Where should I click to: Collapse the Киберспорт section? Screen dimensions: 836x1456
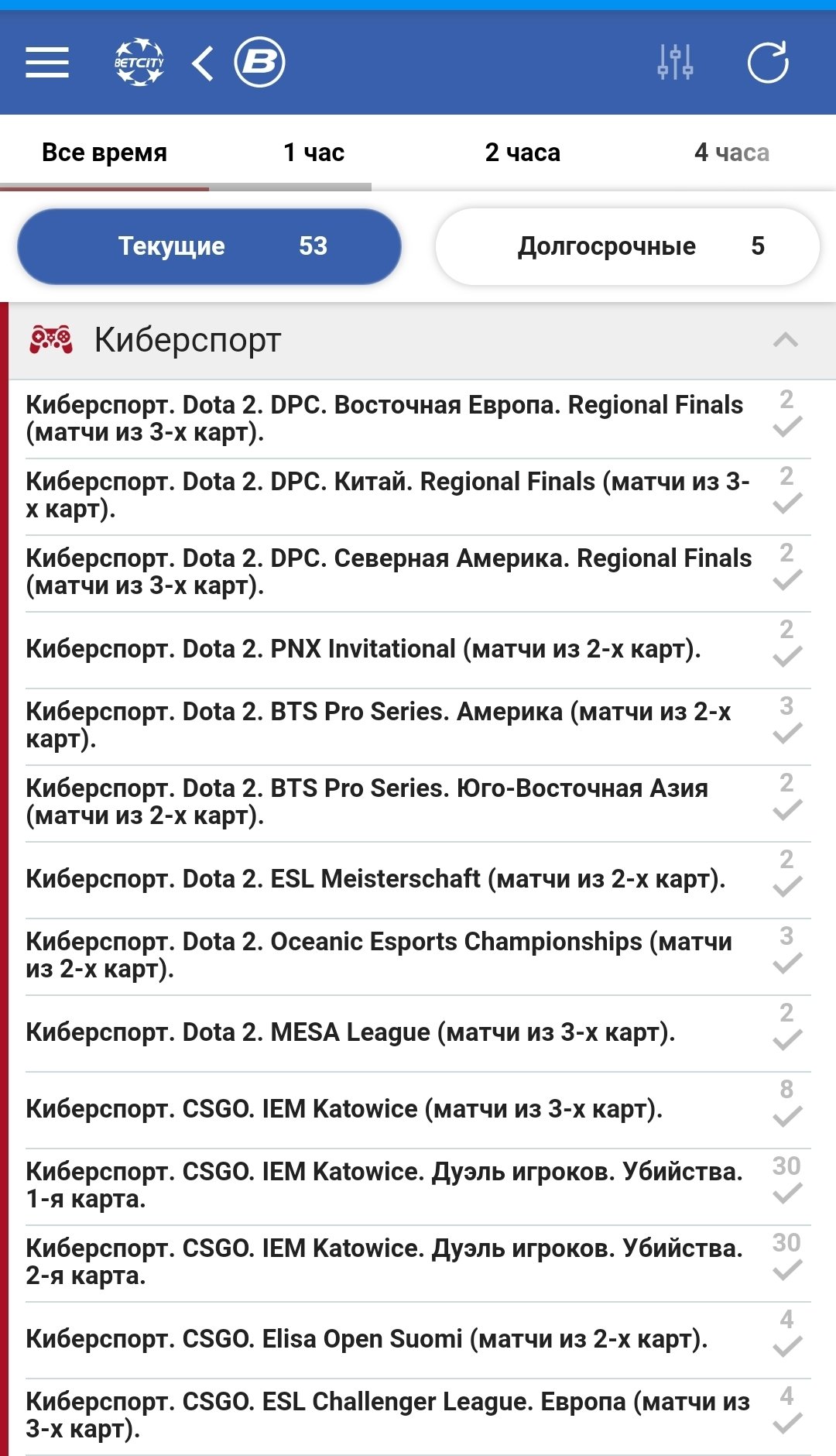point(785,340)
